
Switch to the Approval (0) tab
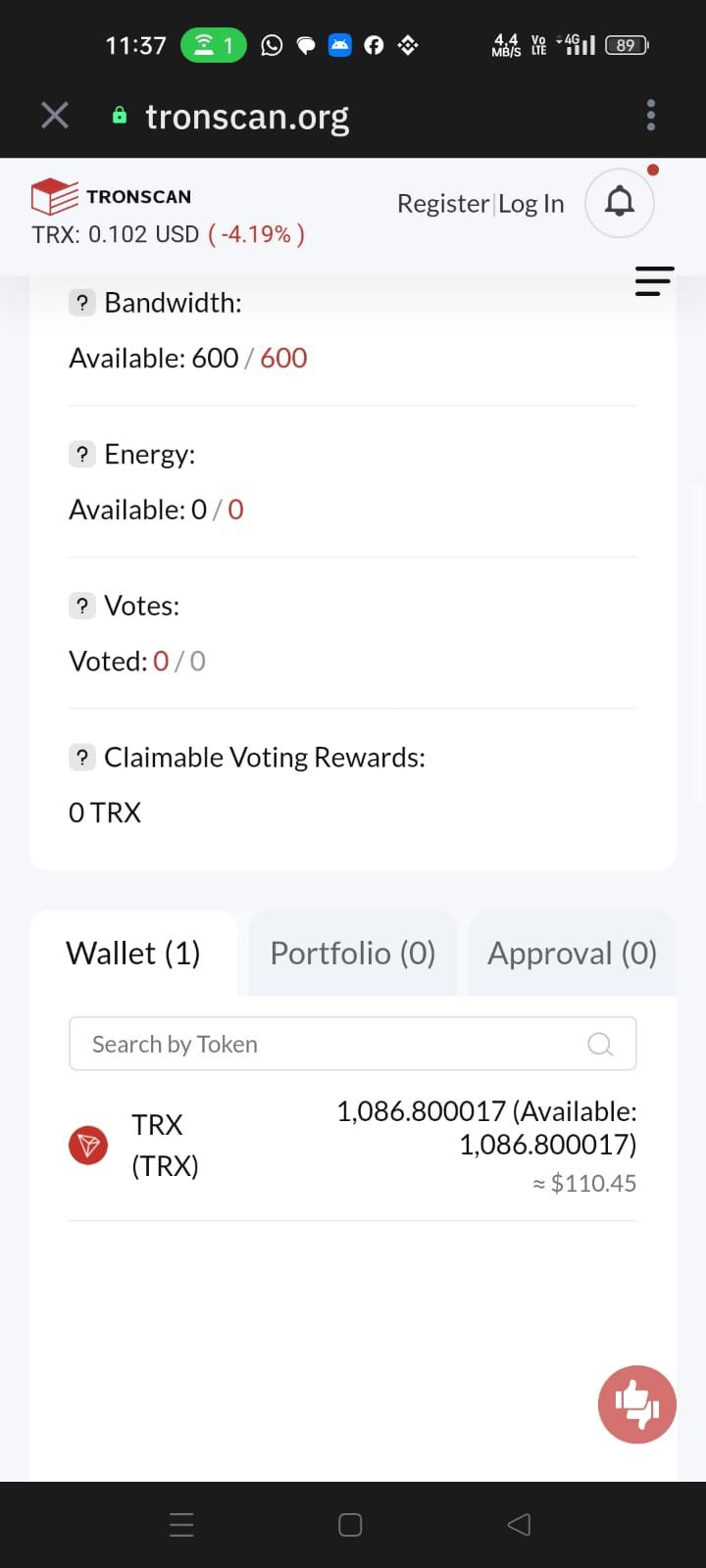pos(573,954)
